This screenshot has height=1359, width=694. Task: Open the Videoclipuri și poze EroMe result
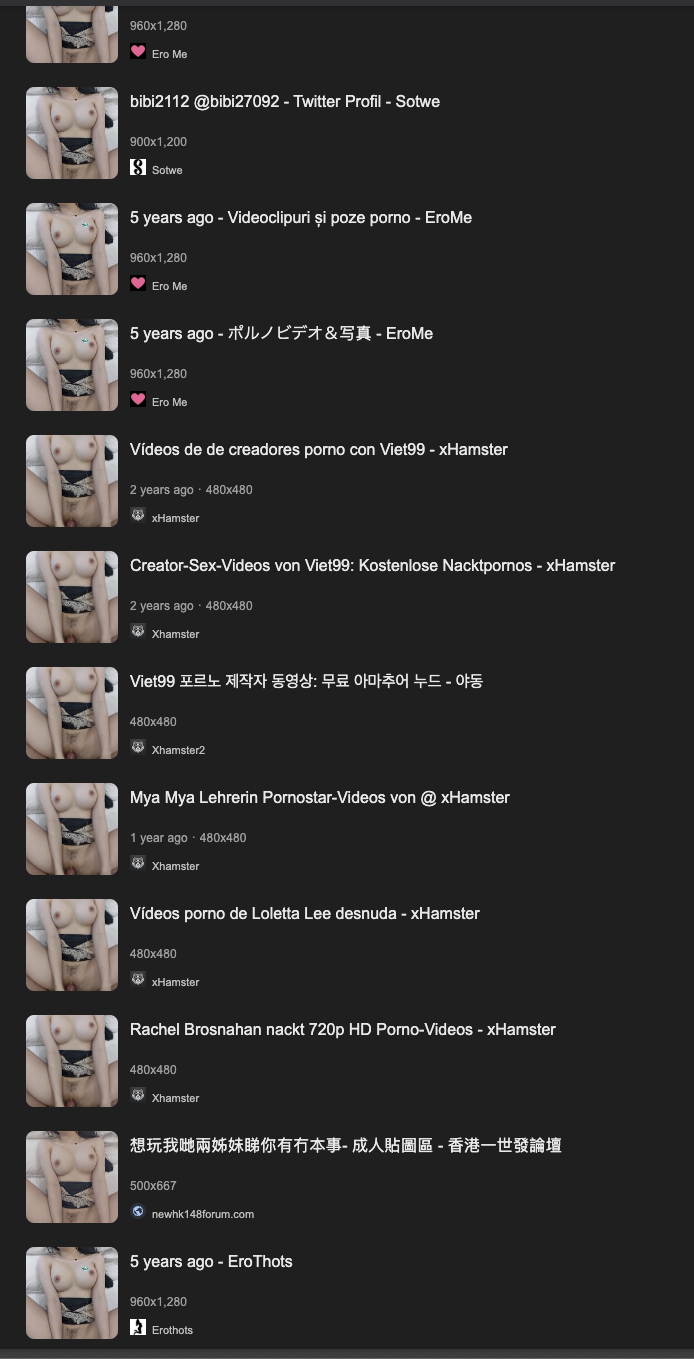(x=300, y=218)
